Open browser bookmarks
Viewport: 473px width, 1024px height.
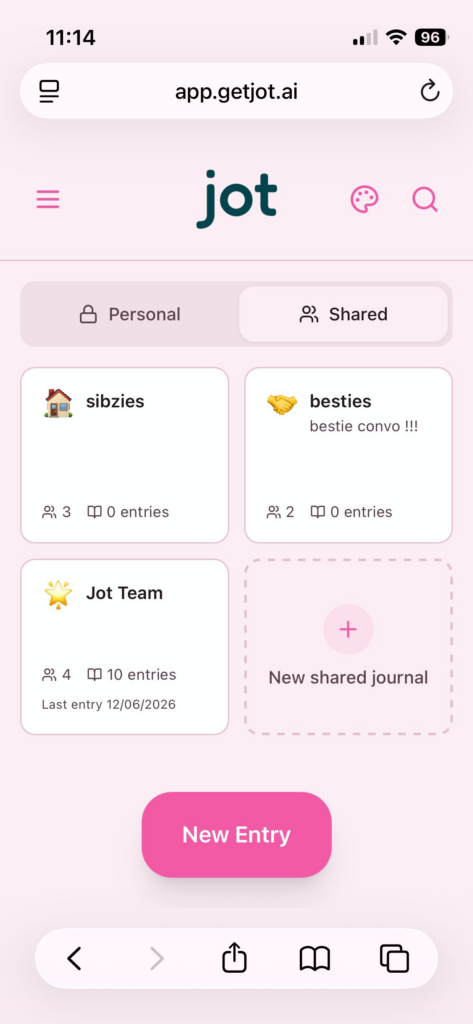[x=315, y=959]
